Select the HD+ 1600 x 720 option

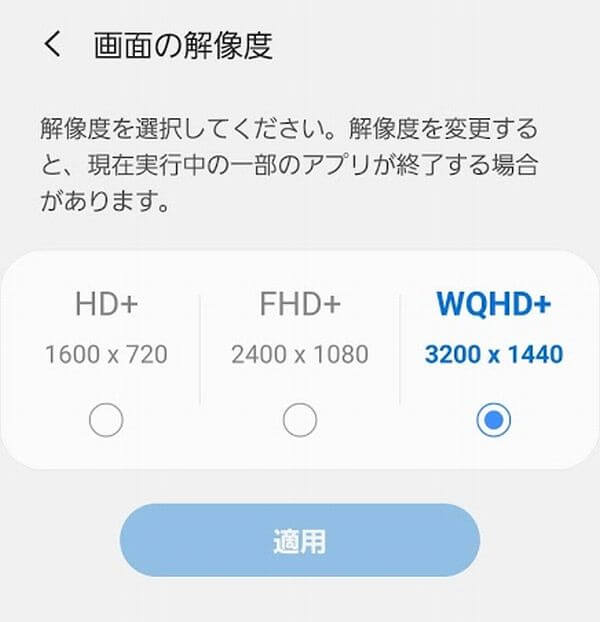[105, 421]
